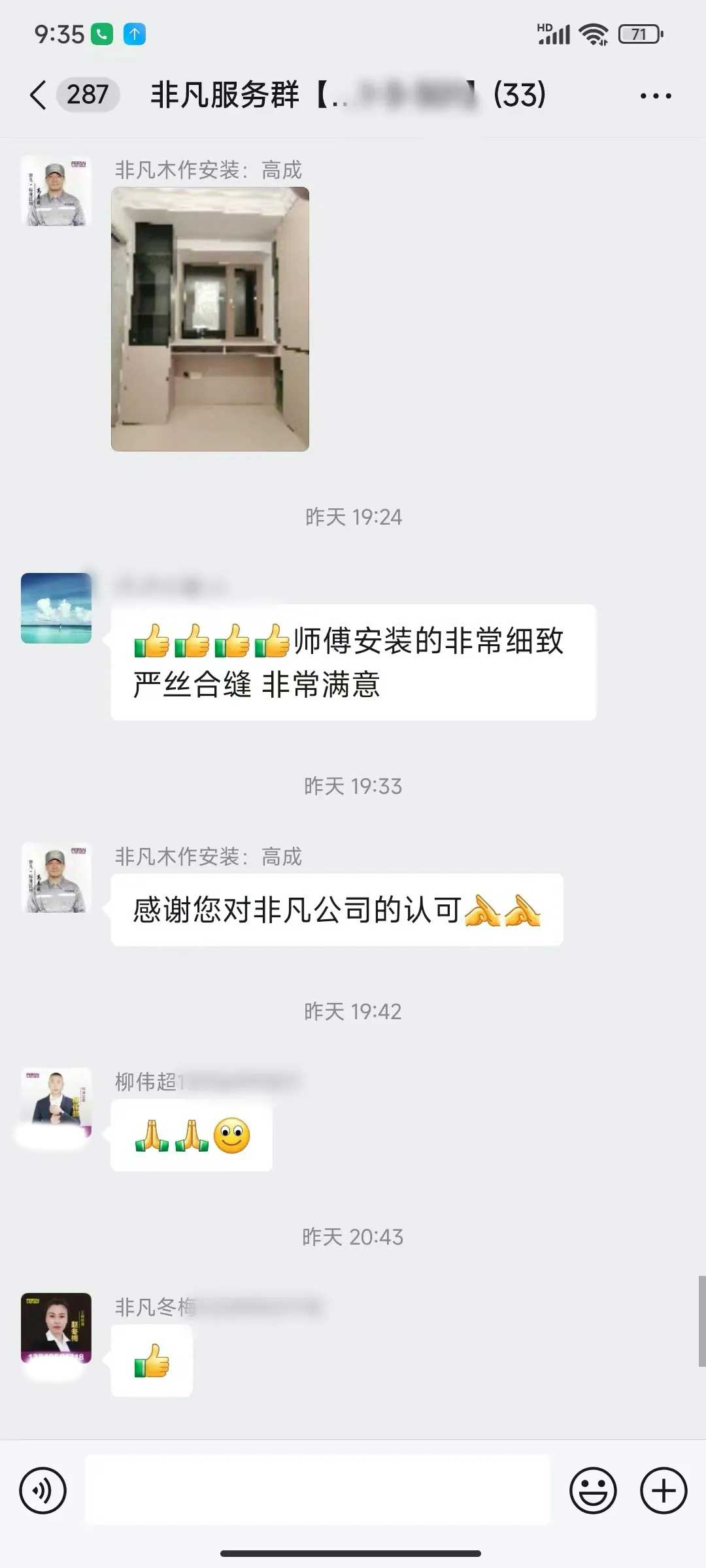
Task: Go back to the chat list
Action: pyautogui.click(x=39, y=95)
